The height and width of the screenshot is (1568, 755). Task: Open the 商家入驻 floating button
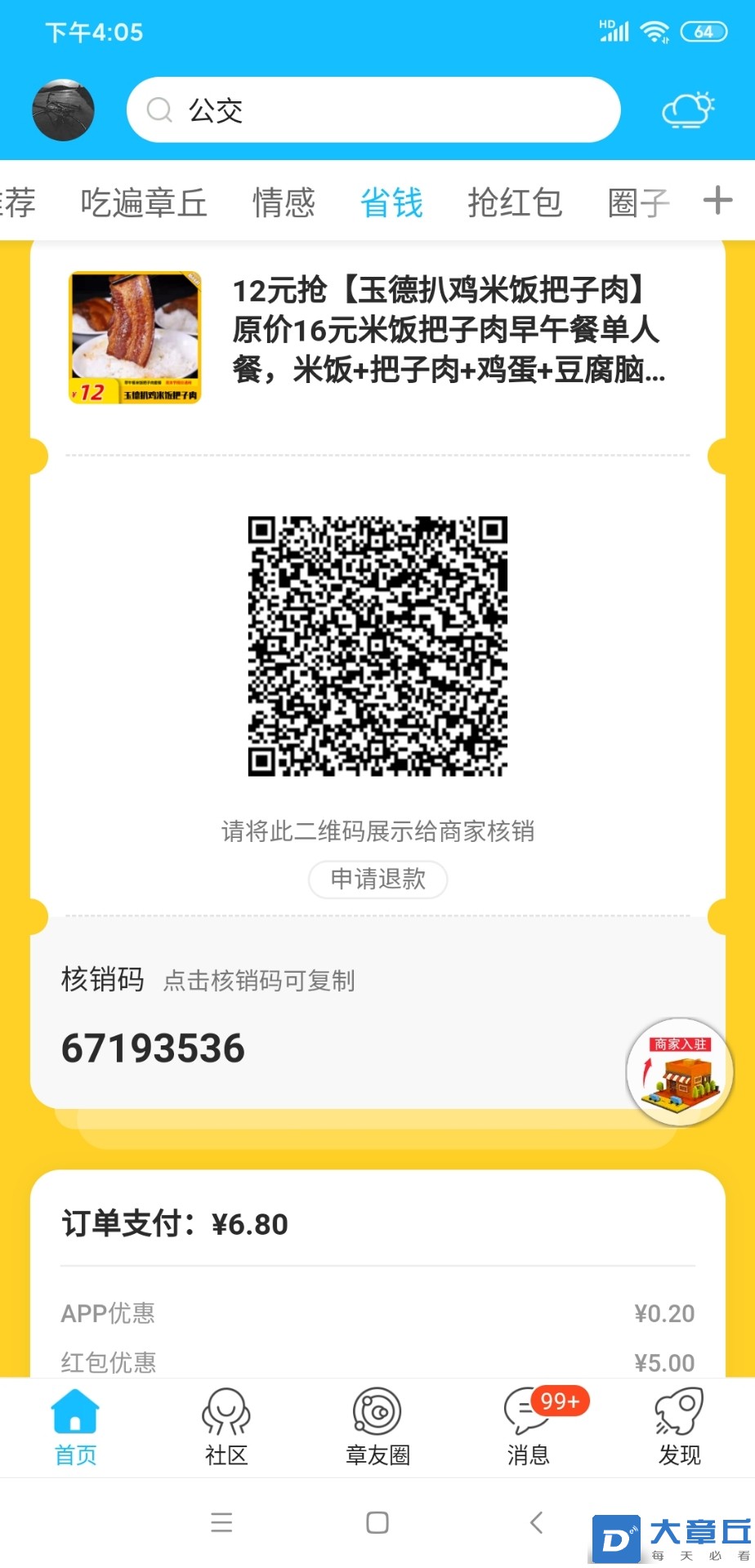coord(679,1071)
